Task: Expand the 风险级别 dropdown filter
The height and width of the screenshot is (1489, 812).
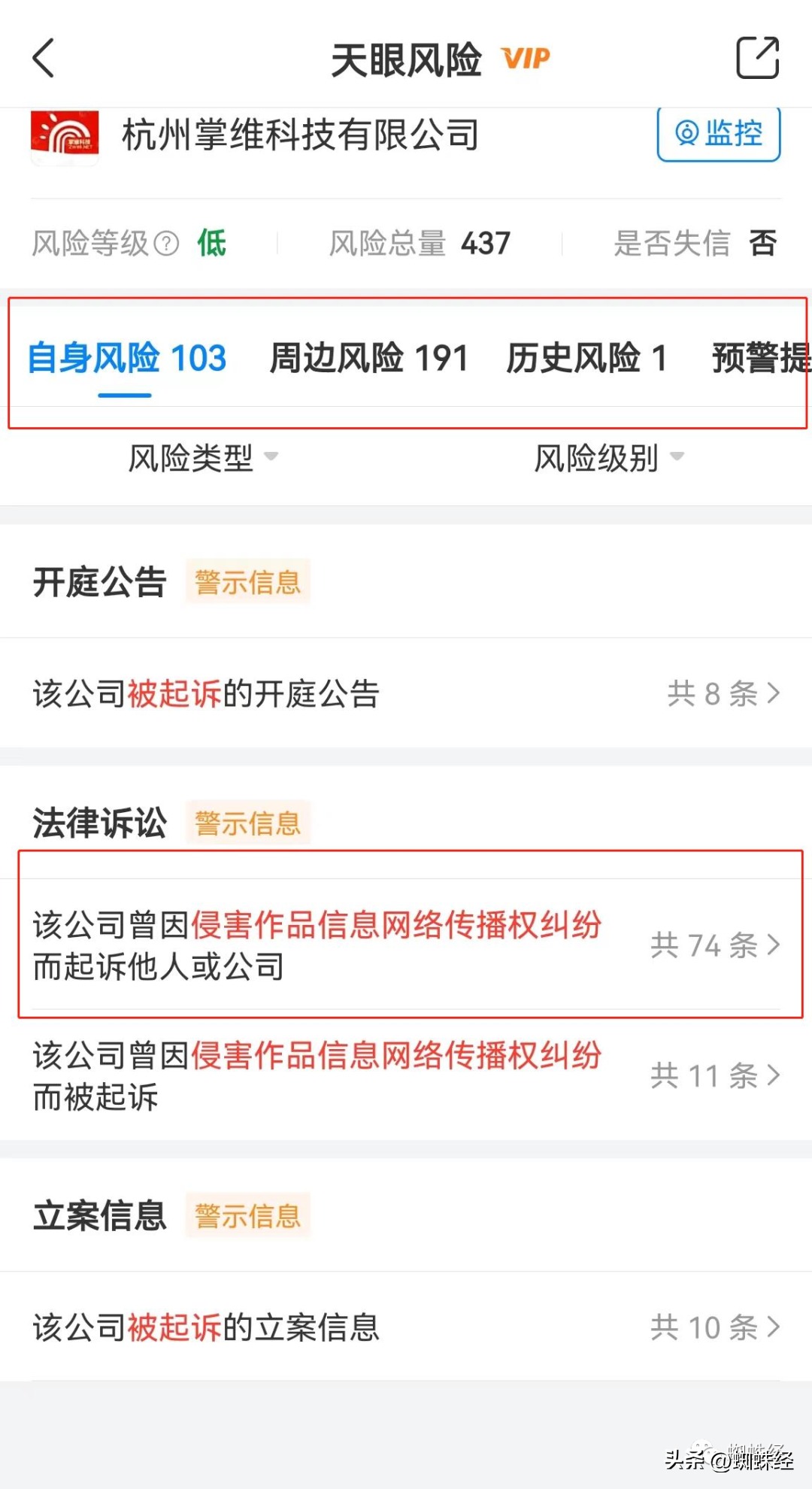Action: (609, 458)
